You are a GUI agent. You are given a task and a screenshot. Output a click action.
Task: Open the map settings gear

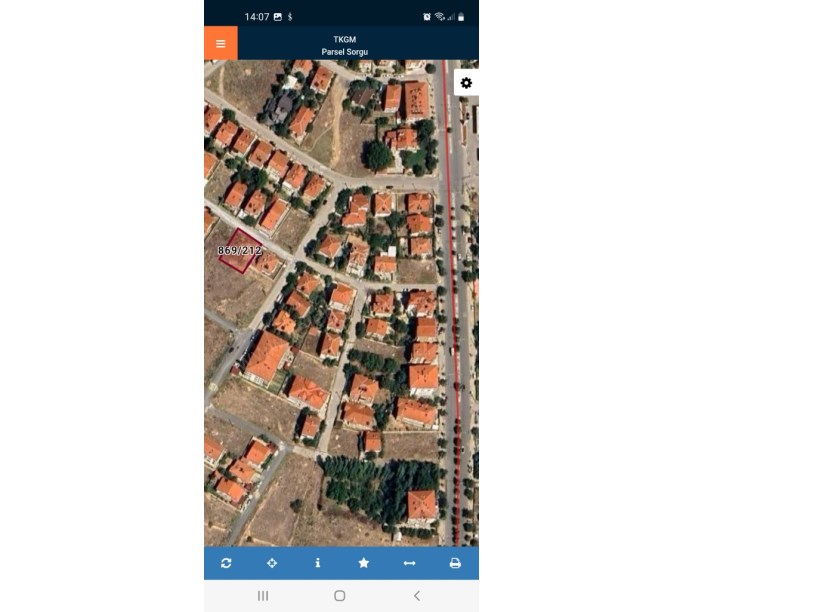(466, 83)
